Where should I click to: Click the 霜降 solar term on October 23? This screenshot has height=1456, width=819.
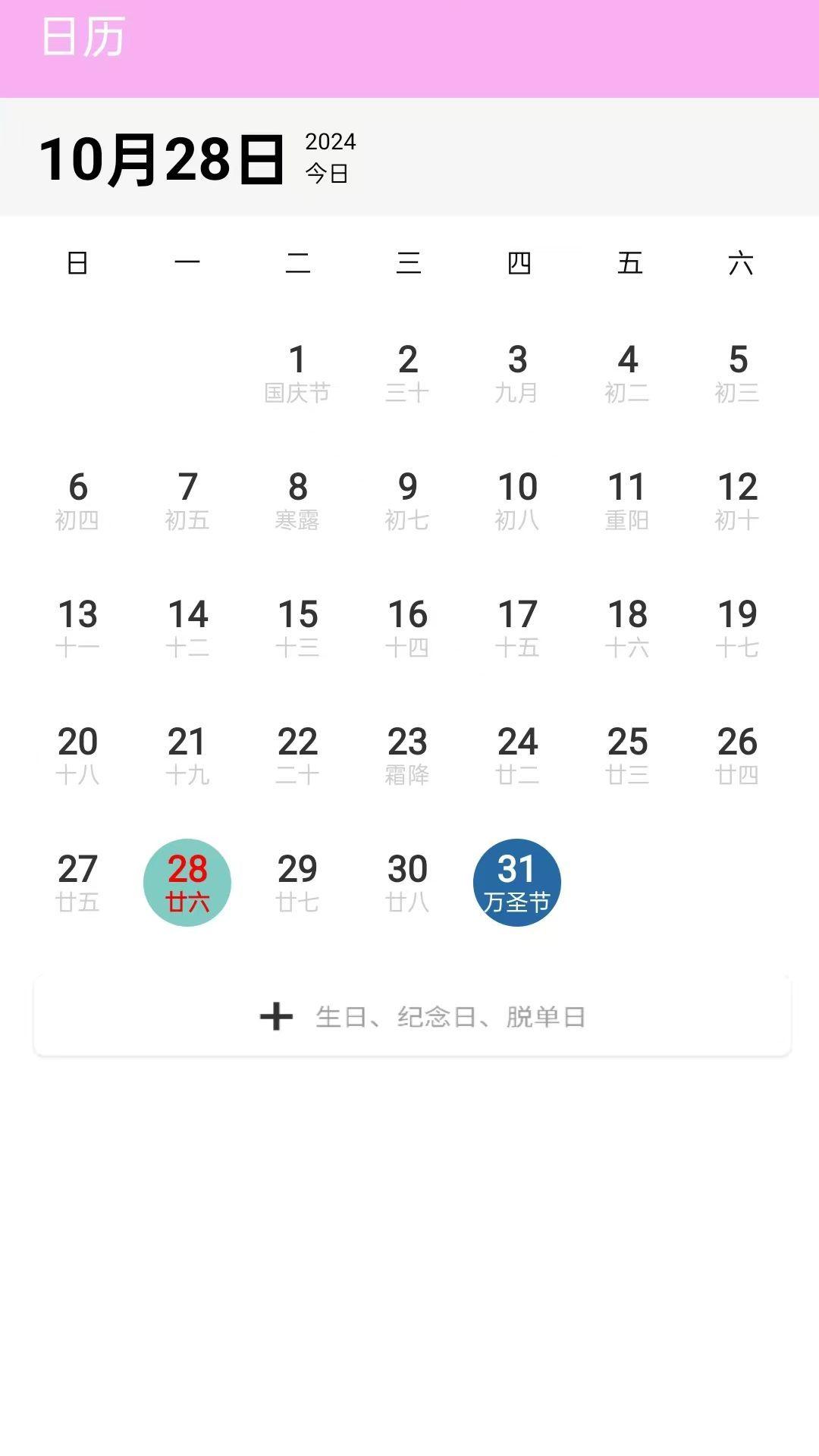coord(407,755)
